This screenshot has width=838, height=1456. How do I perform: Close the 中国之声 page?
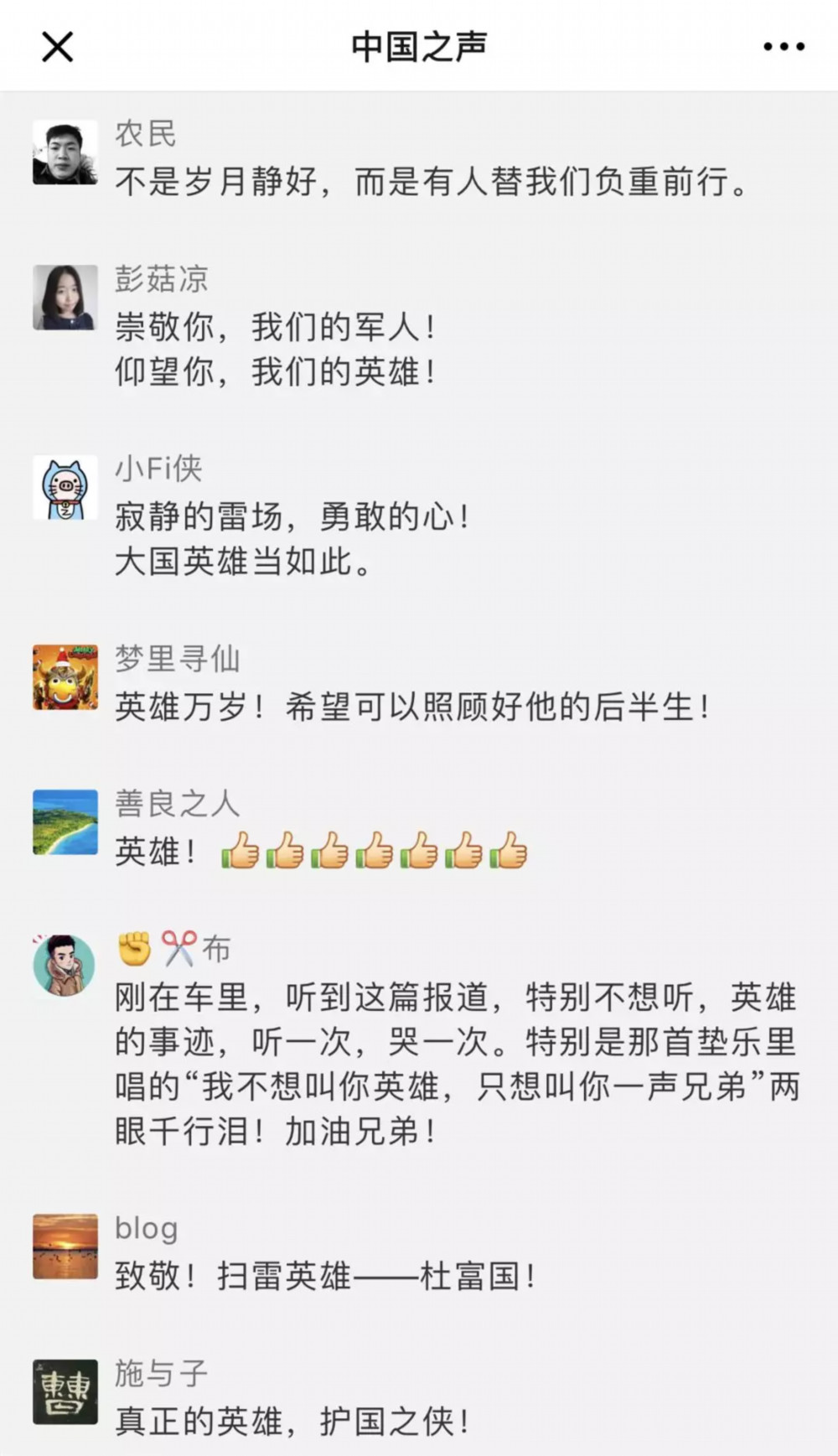coord(57,47)
